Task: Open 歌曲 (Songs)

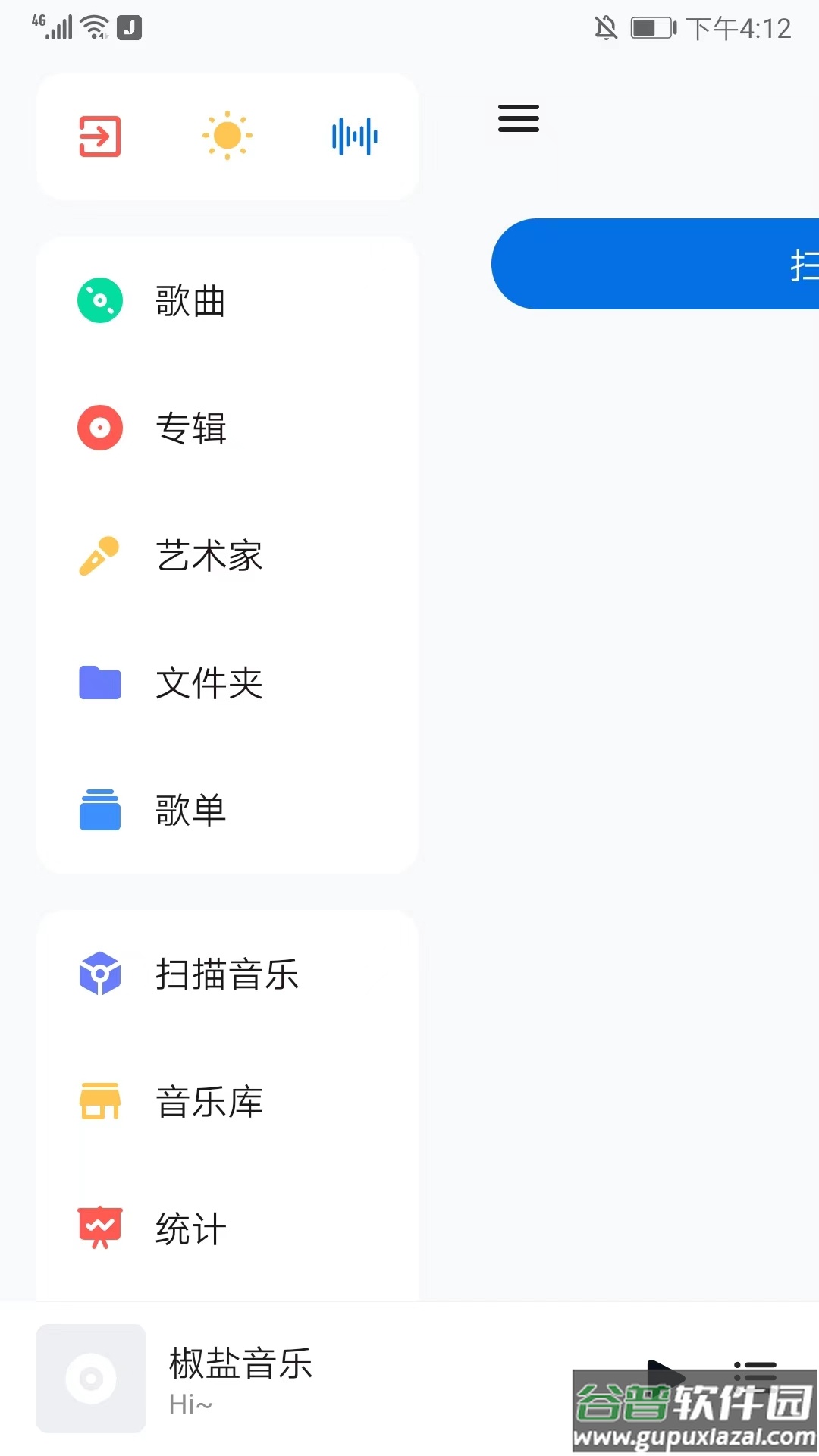Action: point(227,300)
